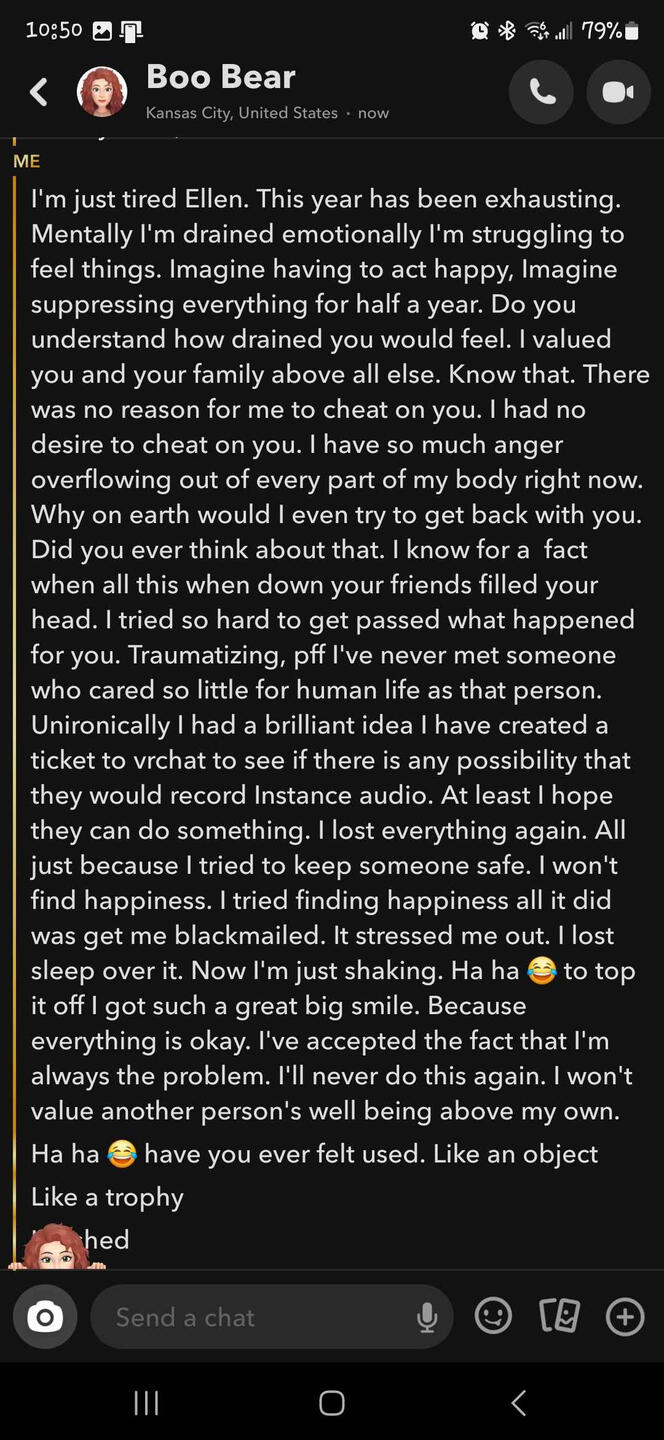Image resolution: width=664 pixels, height=1440 pixels.
Task: Start a video call with Boo Bear
Action: pyautogui.click(x=617, y=93)
